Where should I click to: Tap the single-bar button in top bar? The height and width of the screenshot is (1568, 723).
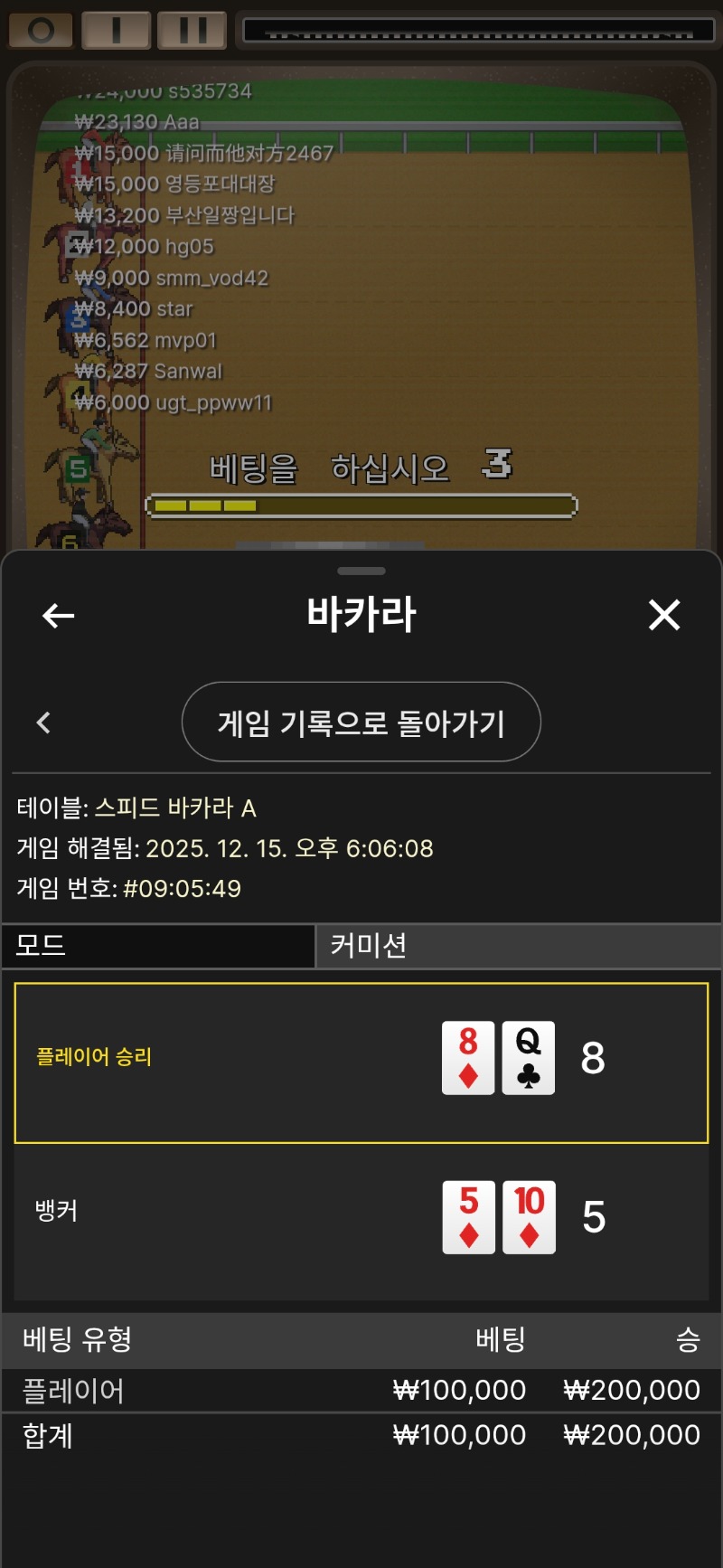(116, 31)
